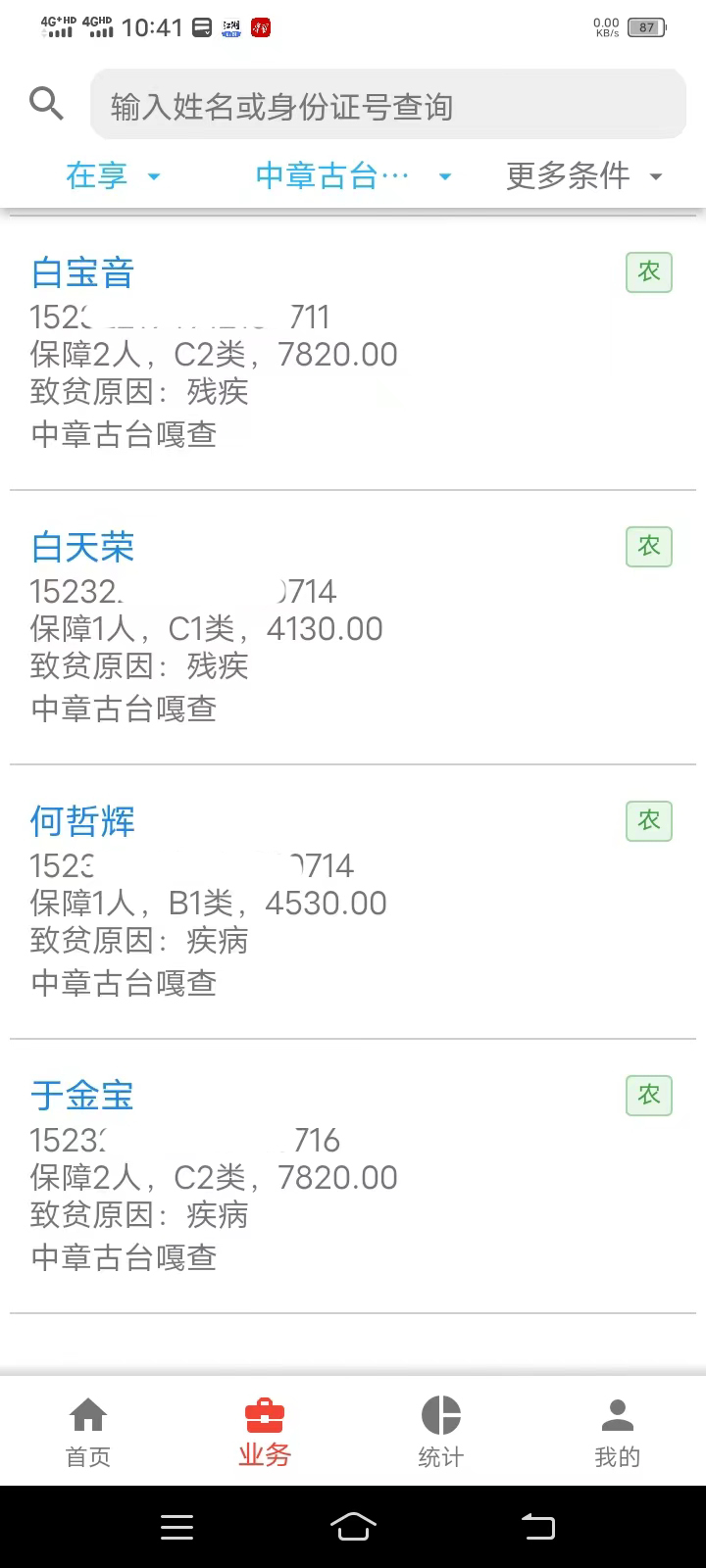Tap the system home button
706x1568 pixels.
353,1526
